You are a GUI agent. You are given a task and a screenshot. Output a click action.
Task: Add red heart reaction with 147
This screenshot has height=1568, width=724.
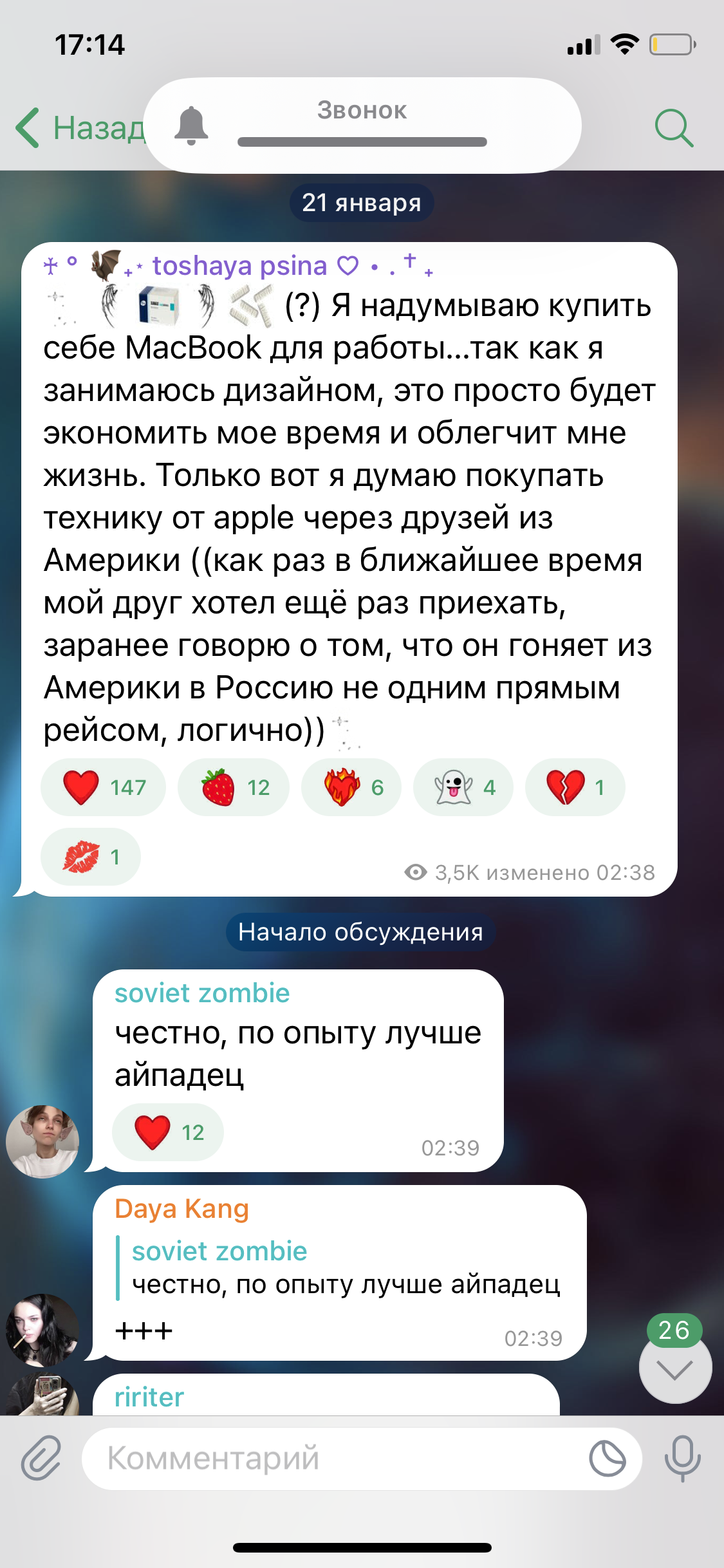(103, 787)
